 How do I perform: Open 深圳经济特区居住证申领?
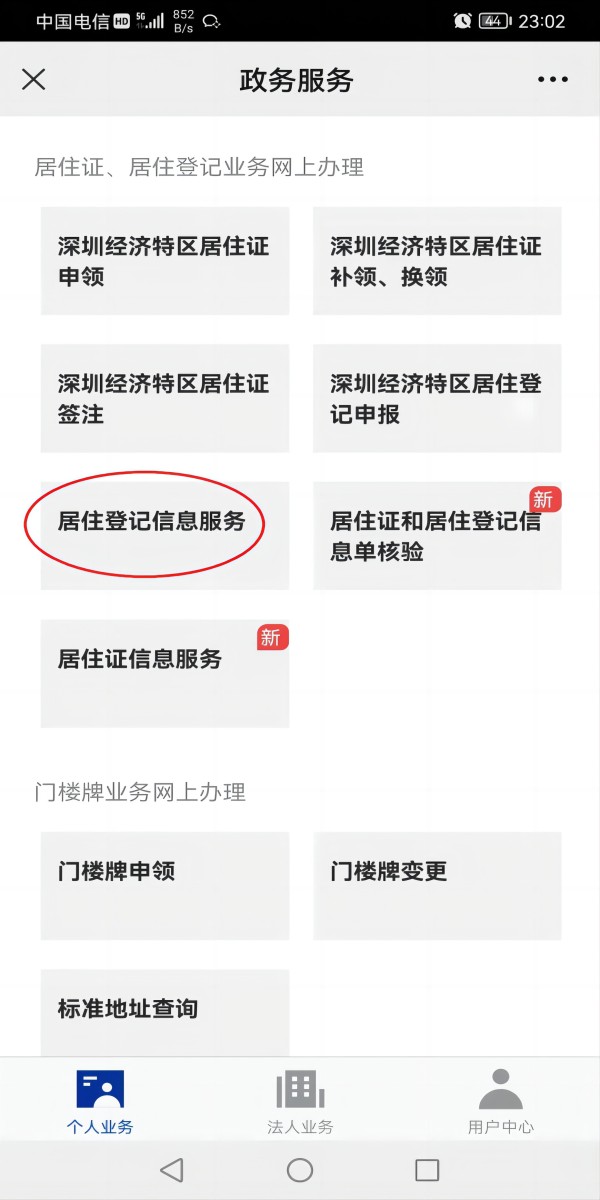pyautogui.click(x=165, y=261)
